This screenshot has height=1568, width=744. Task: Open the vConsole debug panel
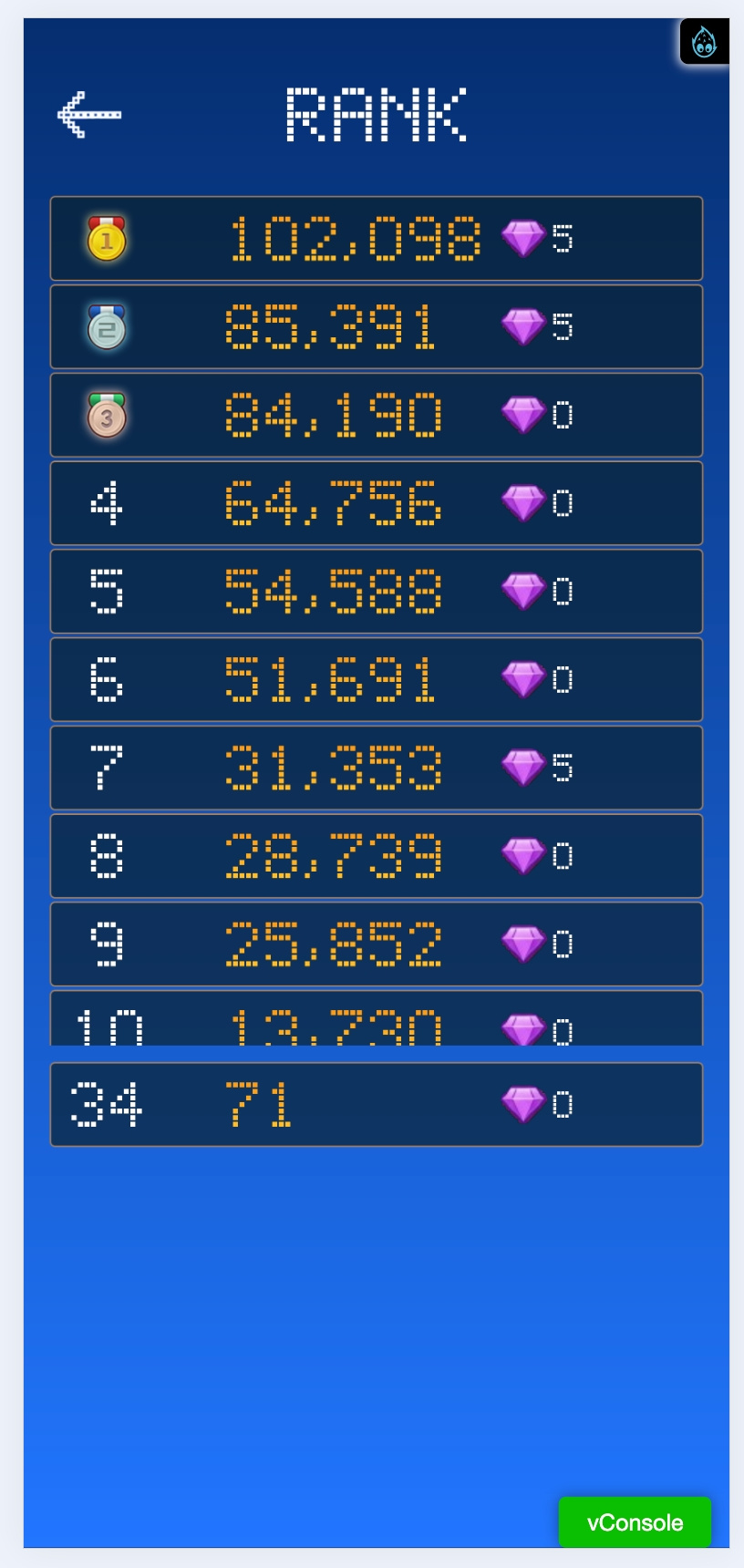pyautogui.click(x=635, y=1522)
